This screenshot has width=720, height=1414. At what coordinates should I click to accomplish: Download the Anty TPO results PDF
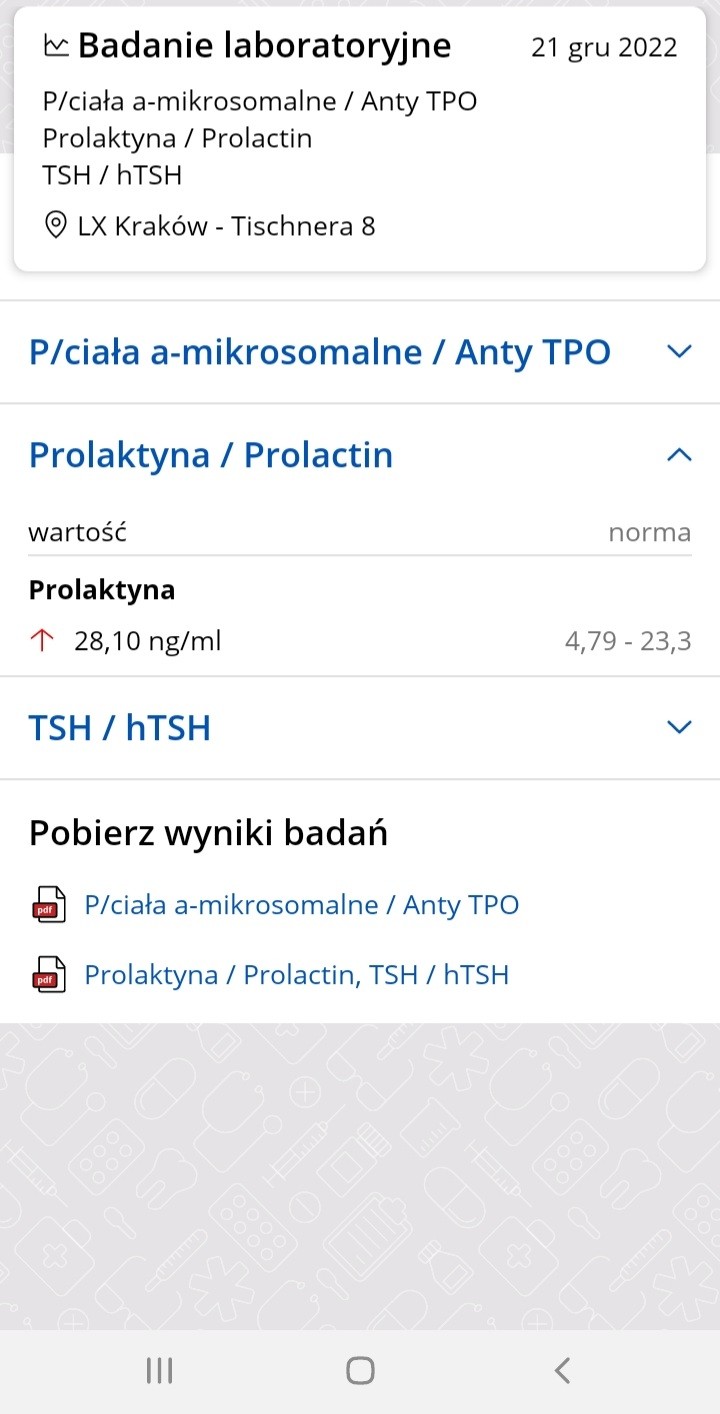coord(301,905)
